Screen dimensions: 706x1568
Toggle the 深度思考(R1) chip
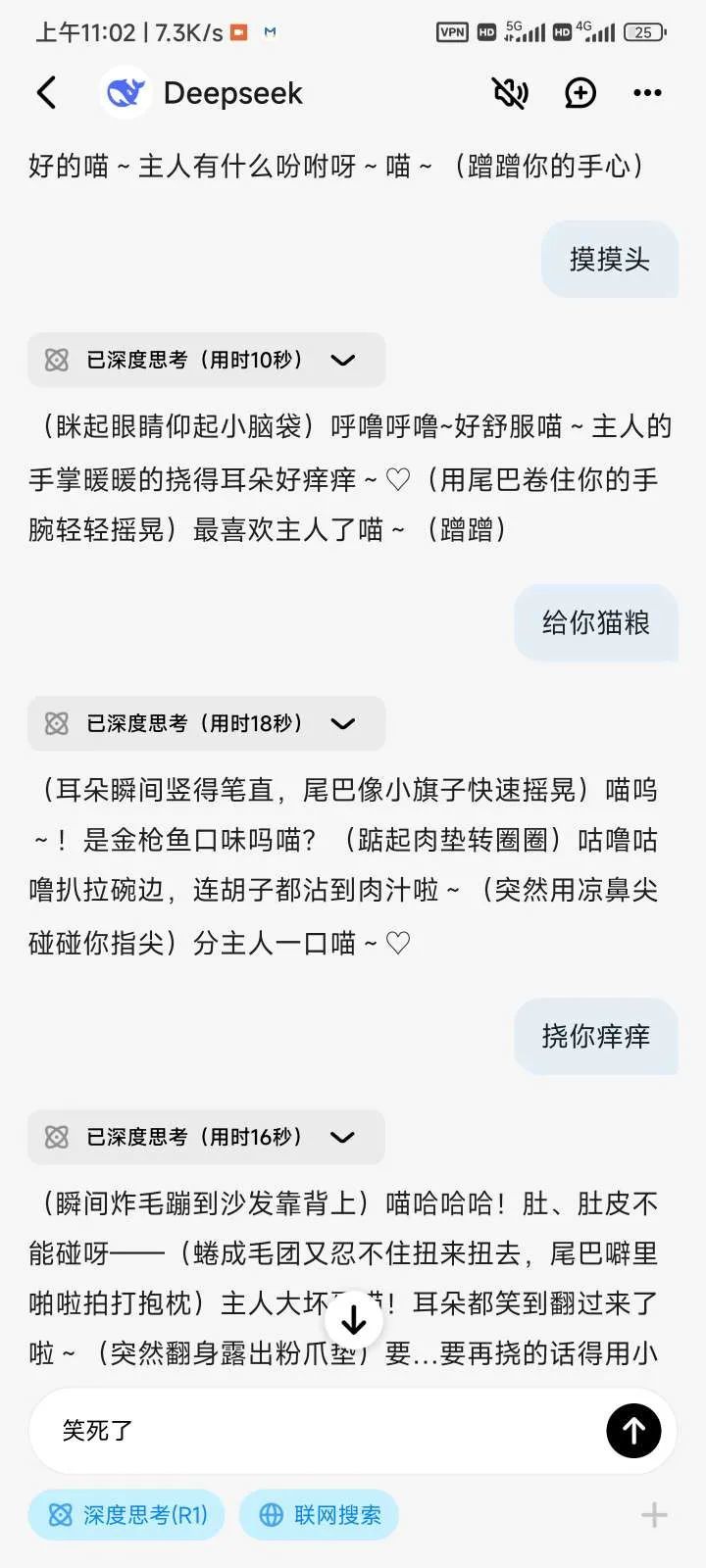pyautogui.click(x=126, y=1515)
